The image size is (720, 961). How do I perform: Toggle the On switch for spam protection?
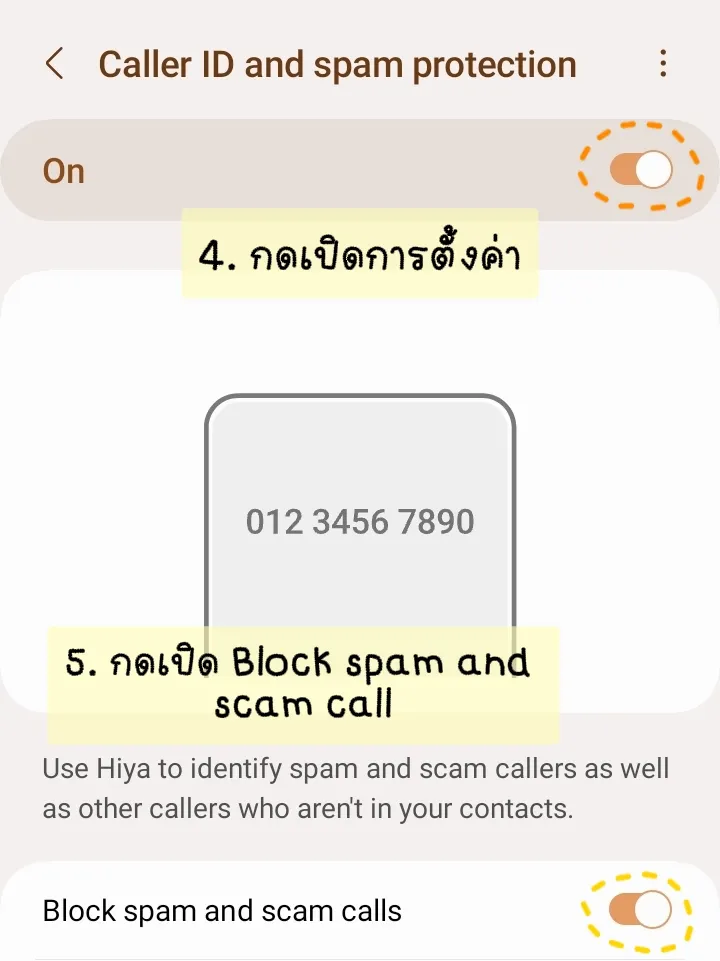click(x=640, y=169)
